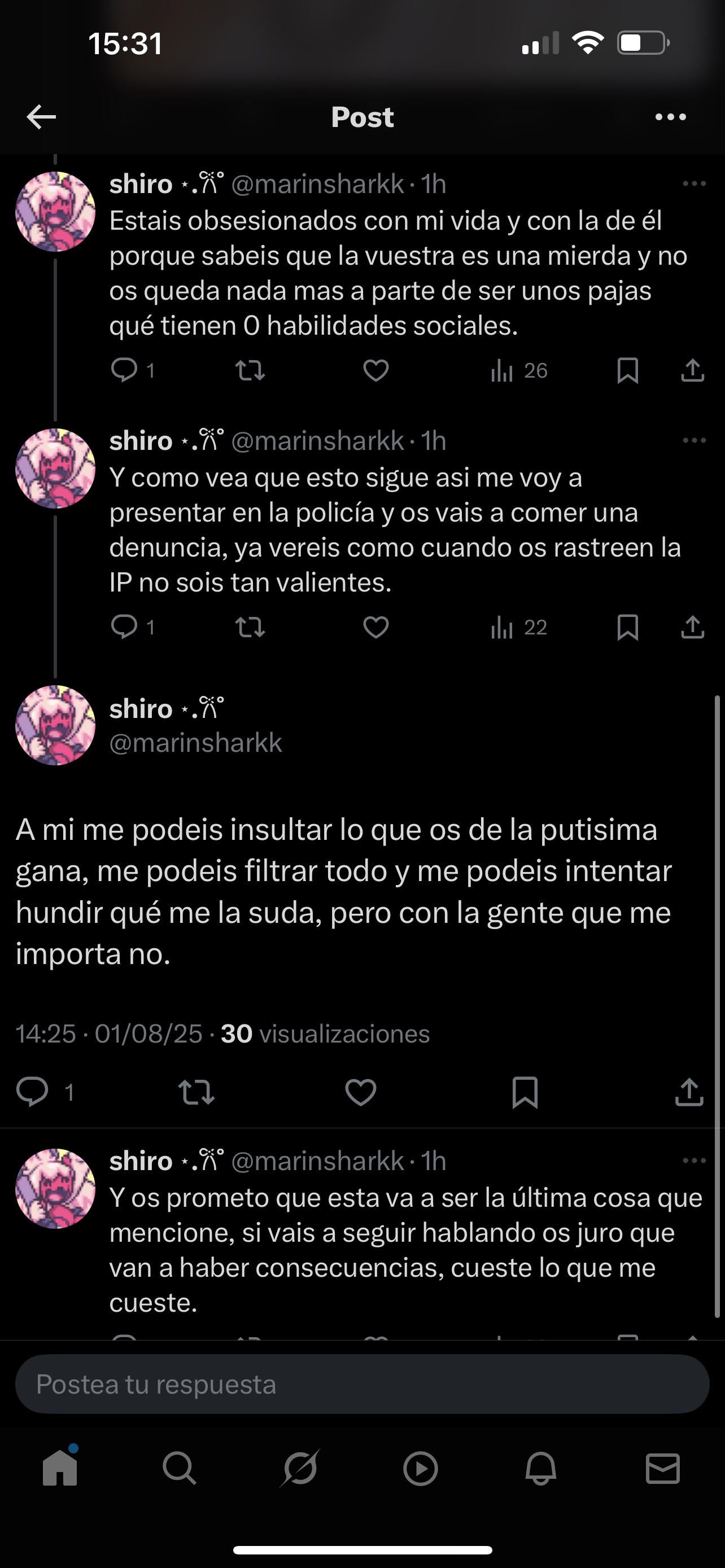This screenshot has width=725, height=1568.
Task: Bookmark the "Y como vea" post
Action: [628, 627]
